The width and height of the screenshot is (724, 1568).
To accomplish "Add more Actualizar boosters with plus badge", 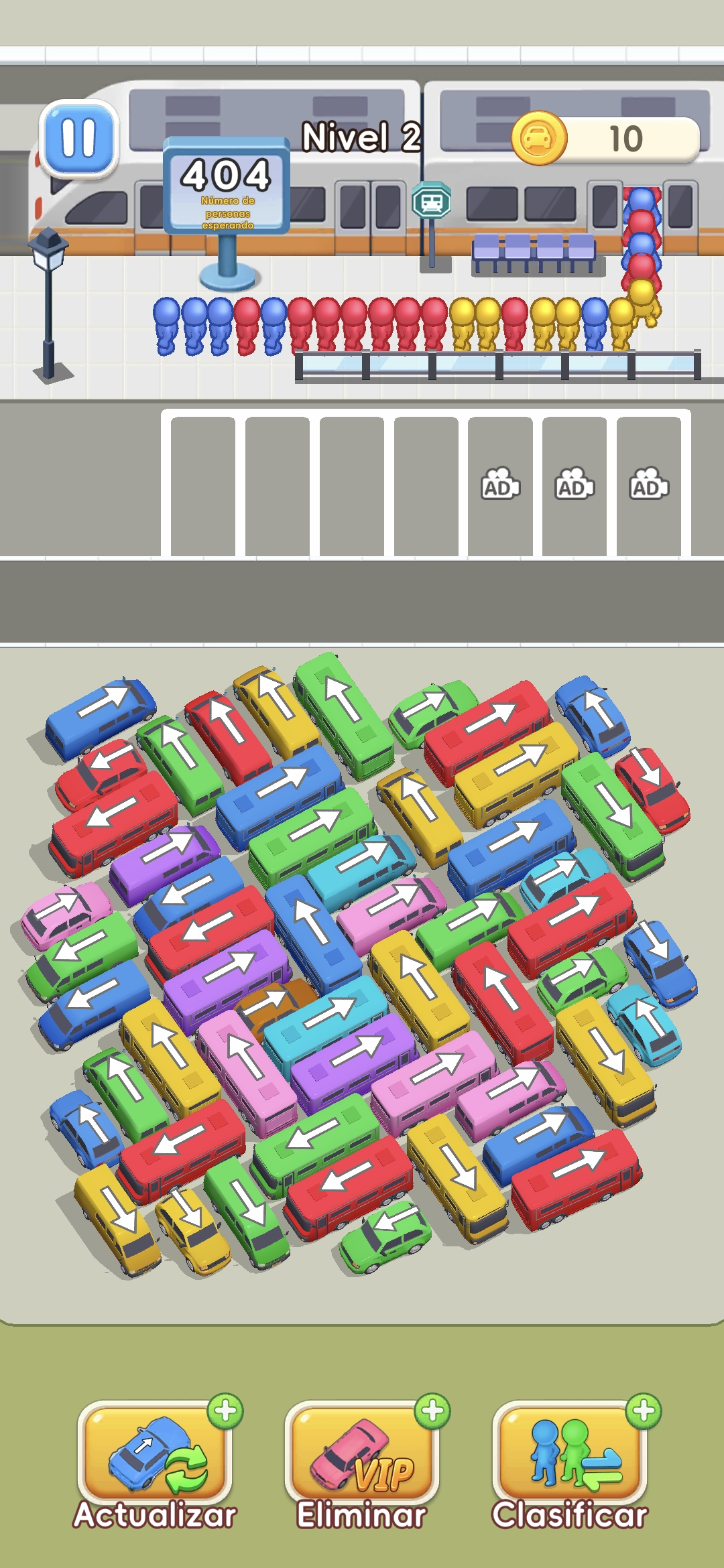I will pyautogui.click(x=225, y=1411).
